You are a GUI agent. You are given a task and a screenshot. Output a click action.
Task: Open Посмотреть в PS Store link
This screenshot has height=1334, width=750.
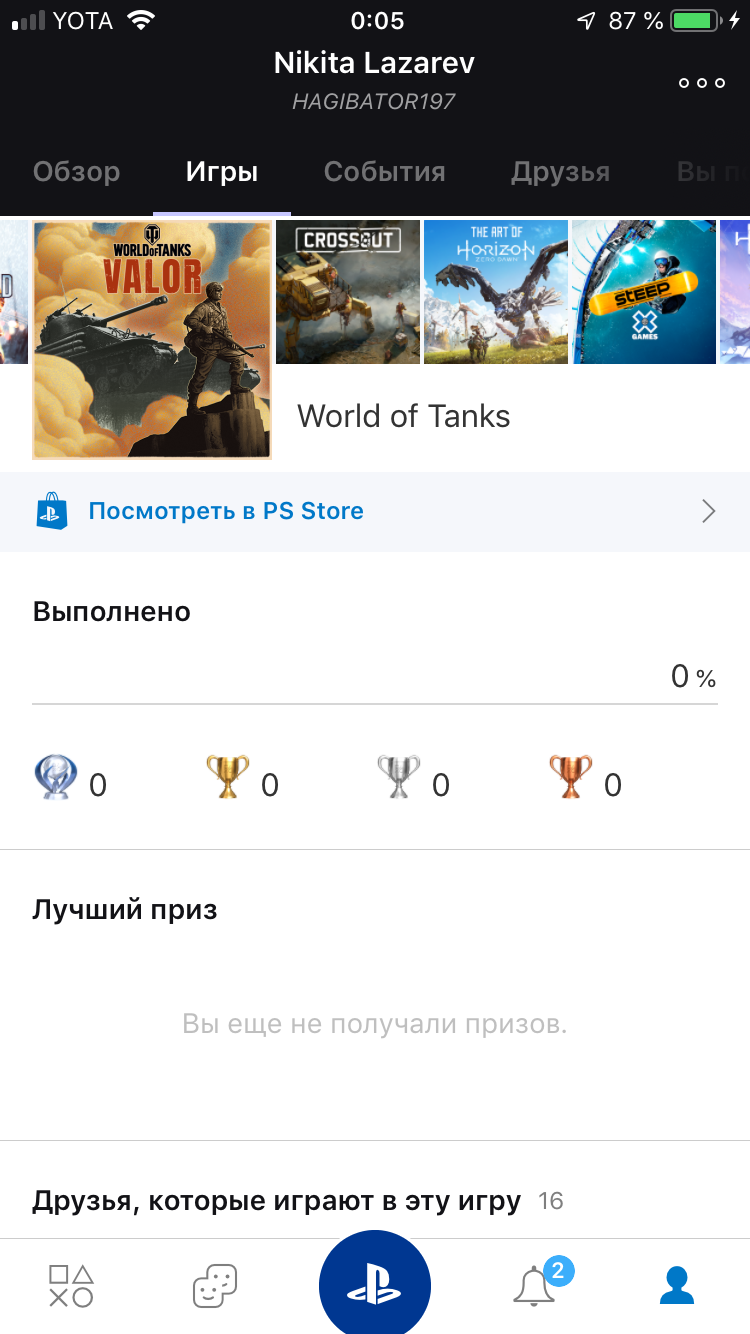pyautogui.click(x=375, y=512)
